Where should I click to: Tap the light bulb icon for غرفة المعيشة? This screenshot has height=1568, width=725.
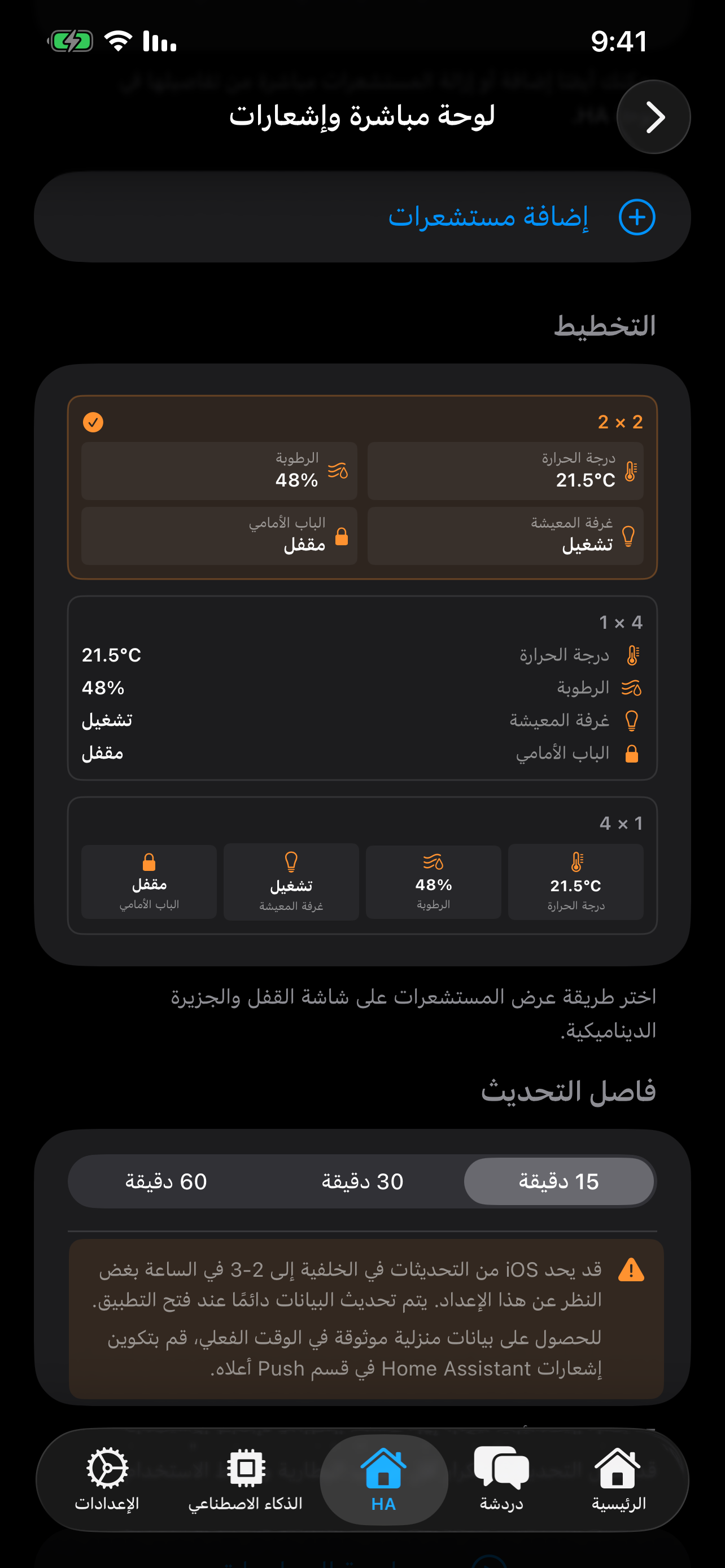(630, 536)
